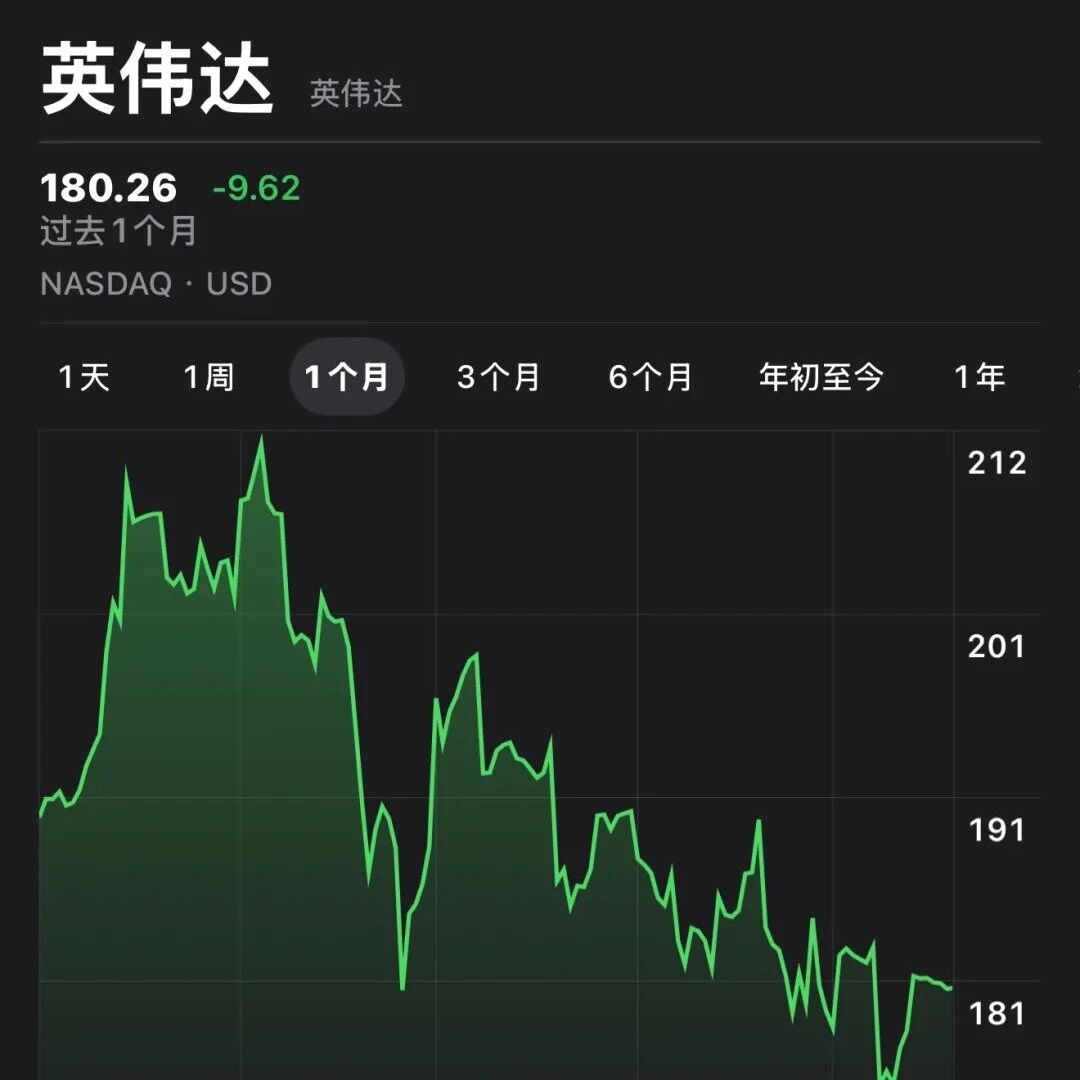1080x1080 pixels.
Task: Tap the selected 1个月 range tab
Action: [x=347, y=377]
